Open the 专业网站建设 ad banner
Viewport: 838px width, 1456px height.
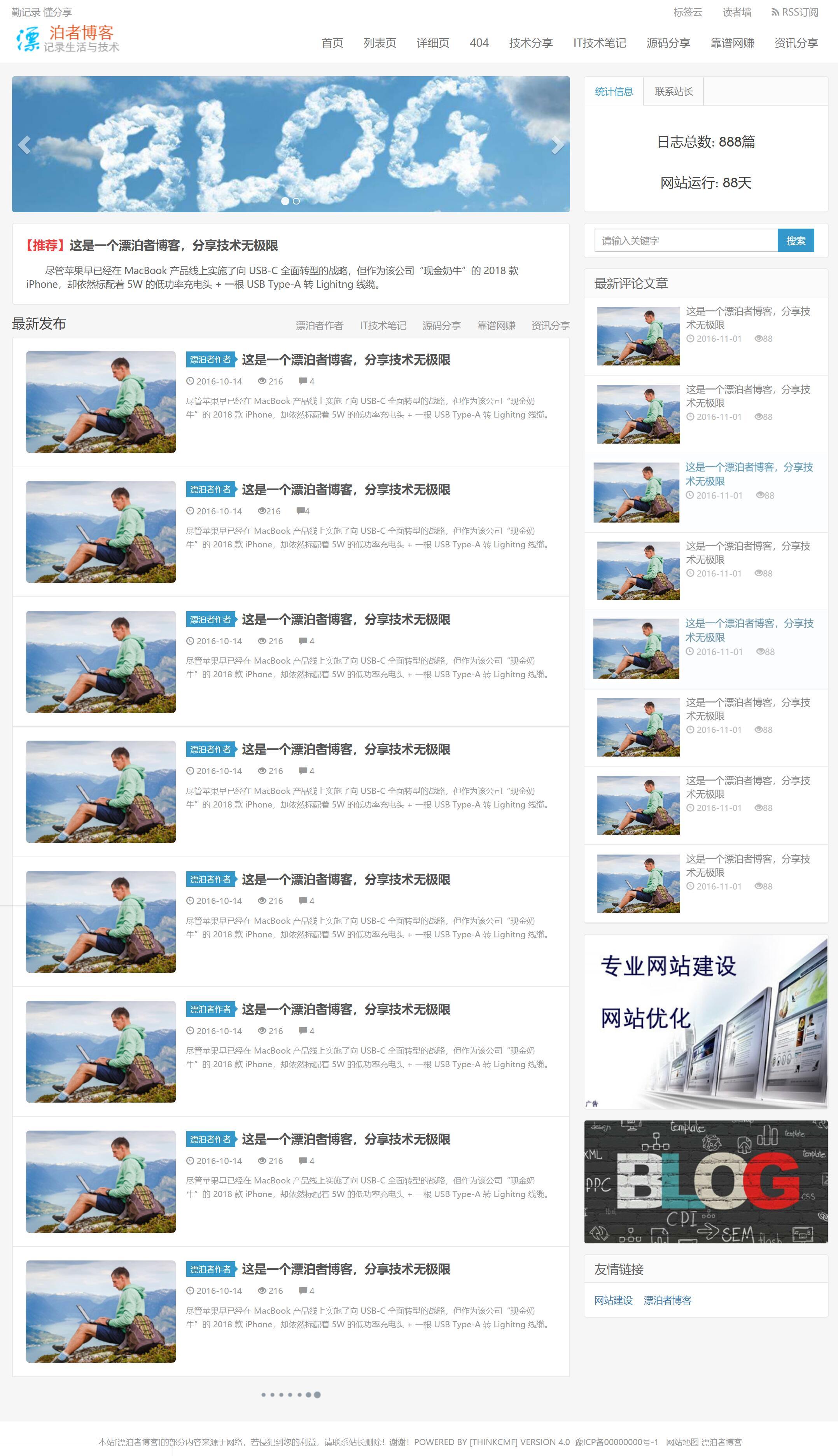click(706, 1022)
